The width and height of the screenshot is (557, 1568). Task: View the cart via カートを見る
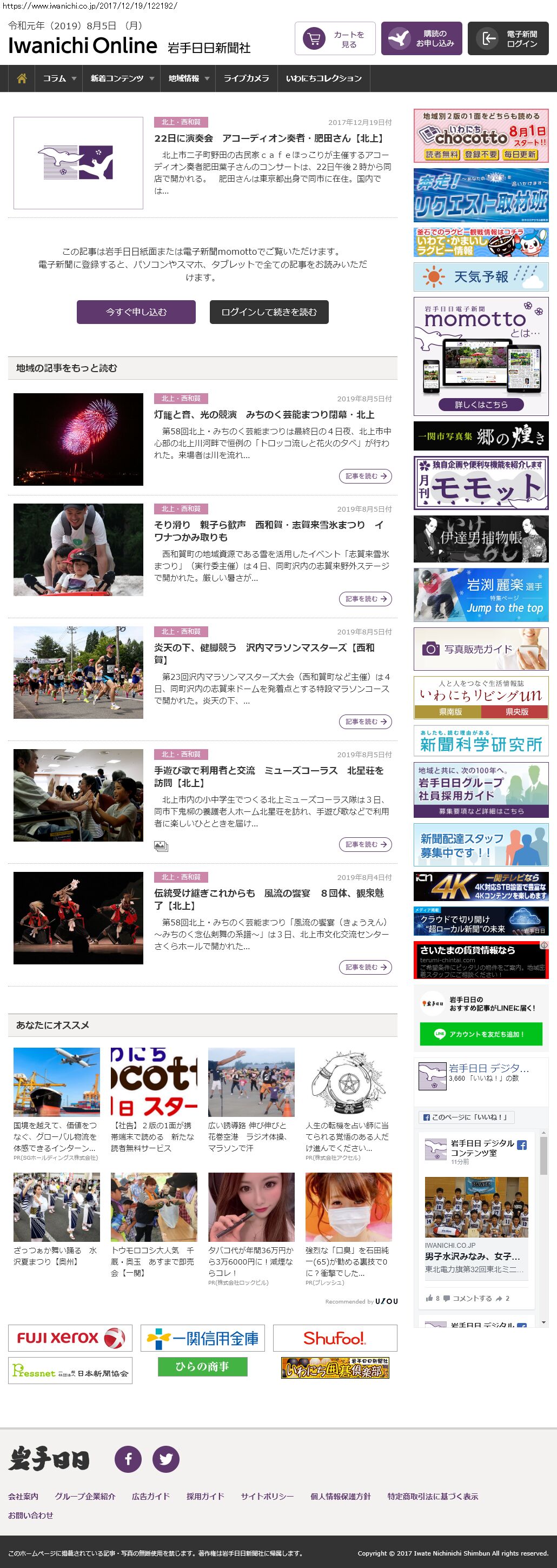click(x=335, y=39)
